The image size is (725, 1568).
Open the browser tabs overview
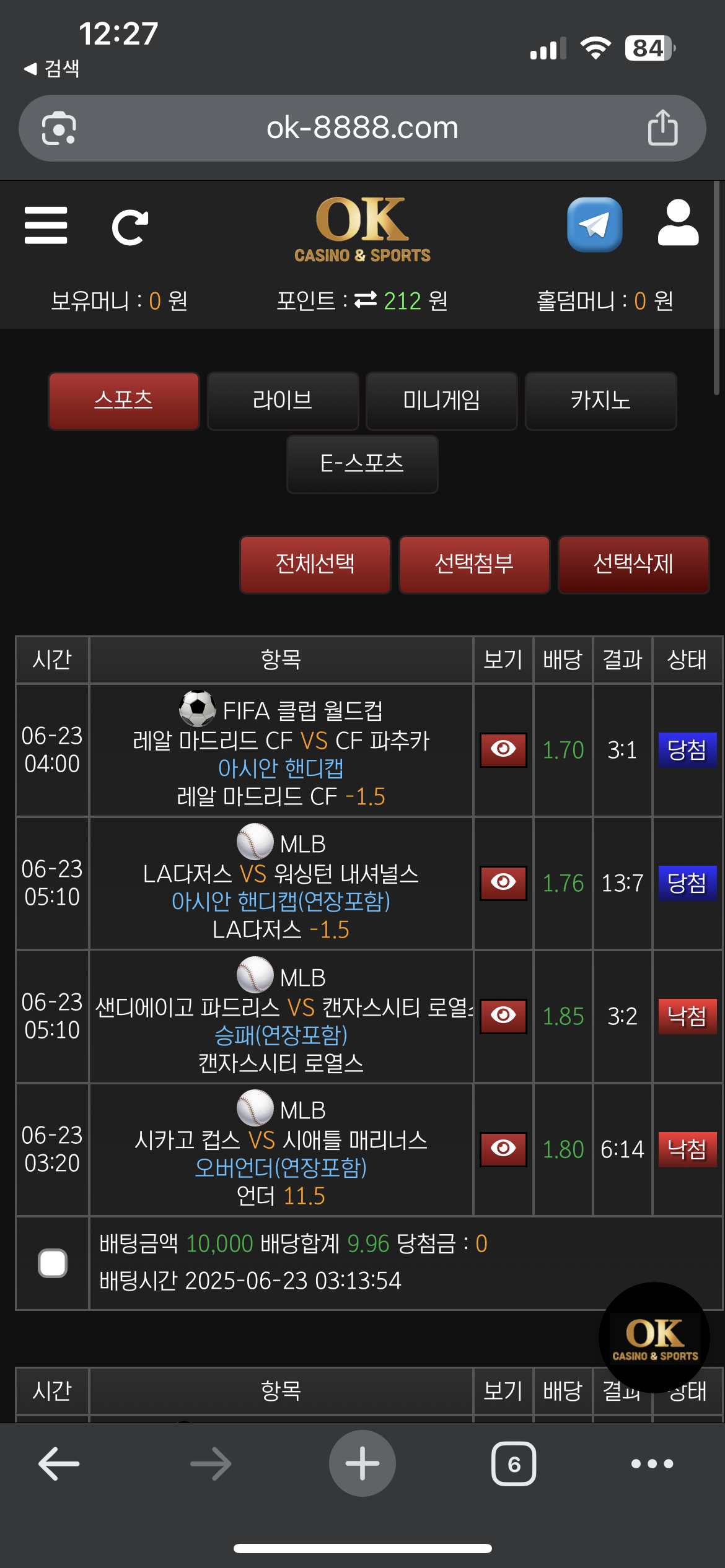(x=514, y=1464)
